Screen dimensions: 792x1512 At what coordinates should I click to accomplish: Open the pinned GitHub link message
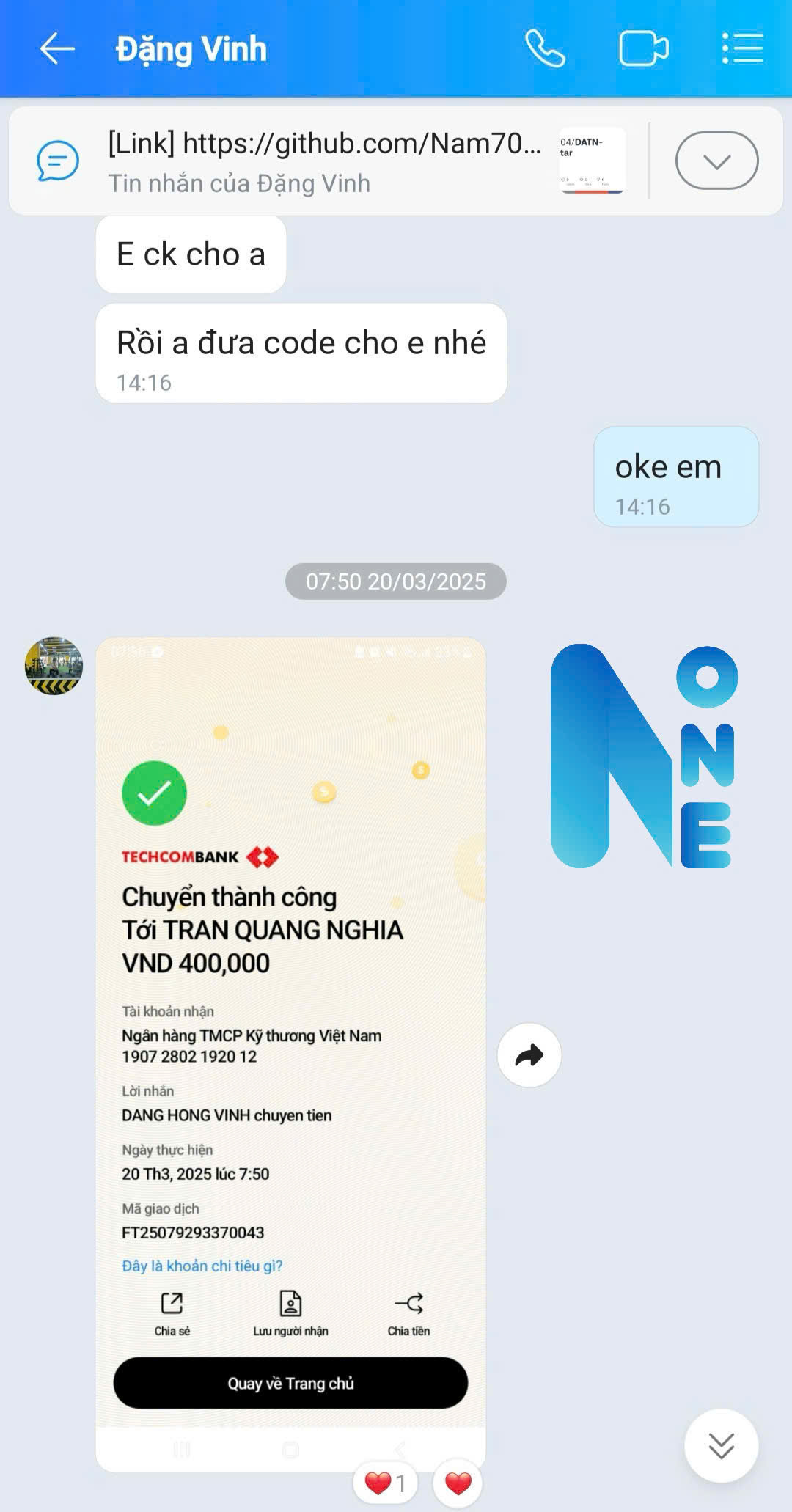point(324,161)
